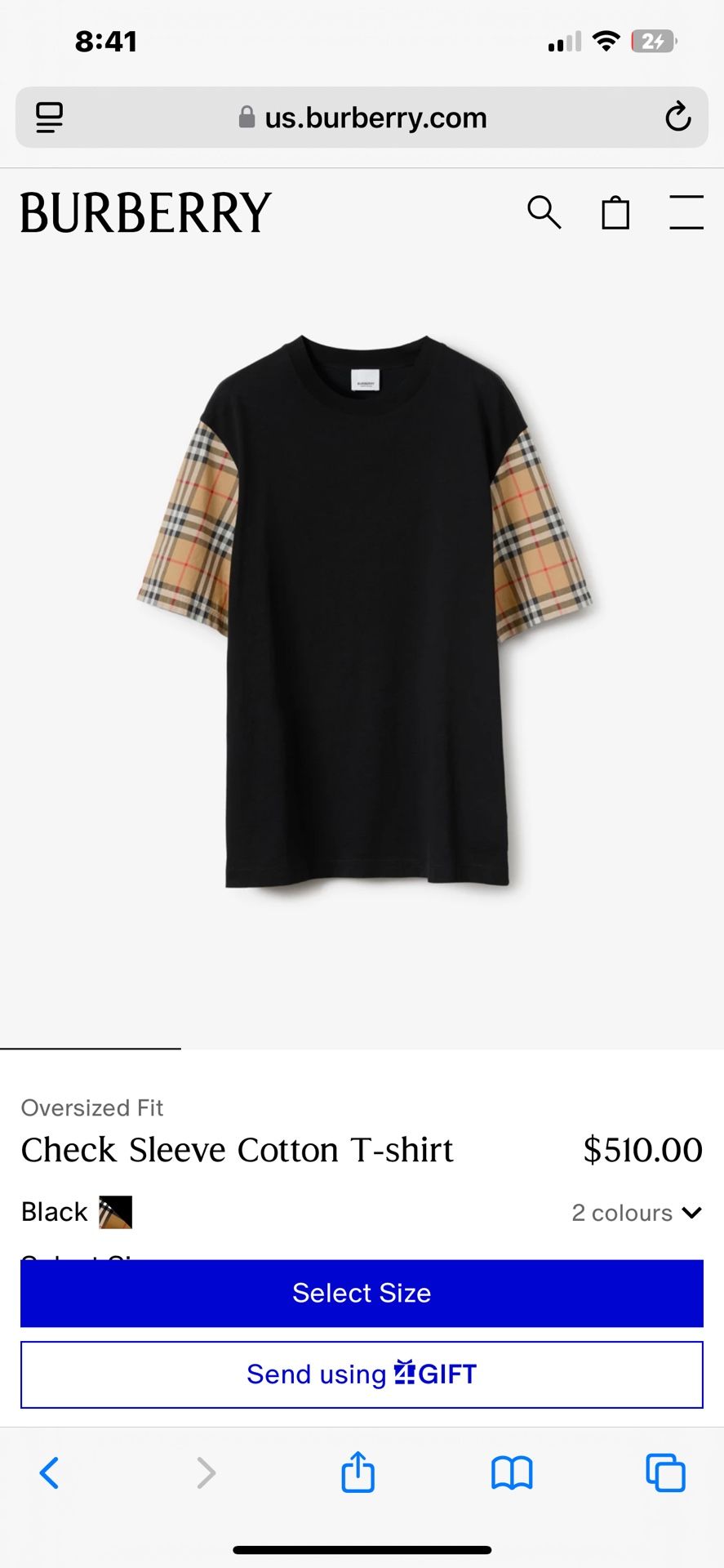Viewport: 724px width, 1568px height.
Task: Expand the 2 colours dropdown
Action: (x=636, y=1213)
